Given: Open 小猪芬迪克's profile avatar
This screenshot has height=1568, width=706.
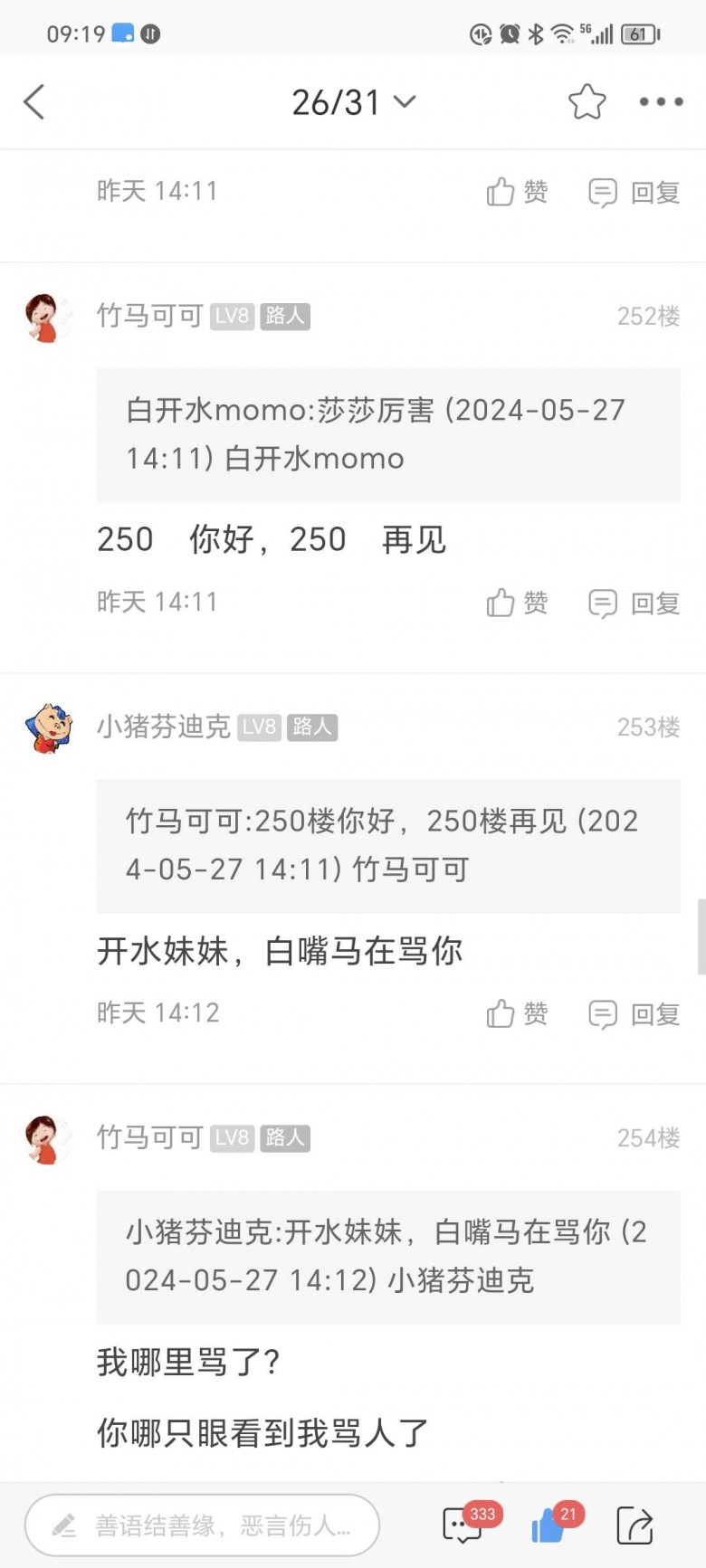Looking at the screenshot, I should (48, 727).
